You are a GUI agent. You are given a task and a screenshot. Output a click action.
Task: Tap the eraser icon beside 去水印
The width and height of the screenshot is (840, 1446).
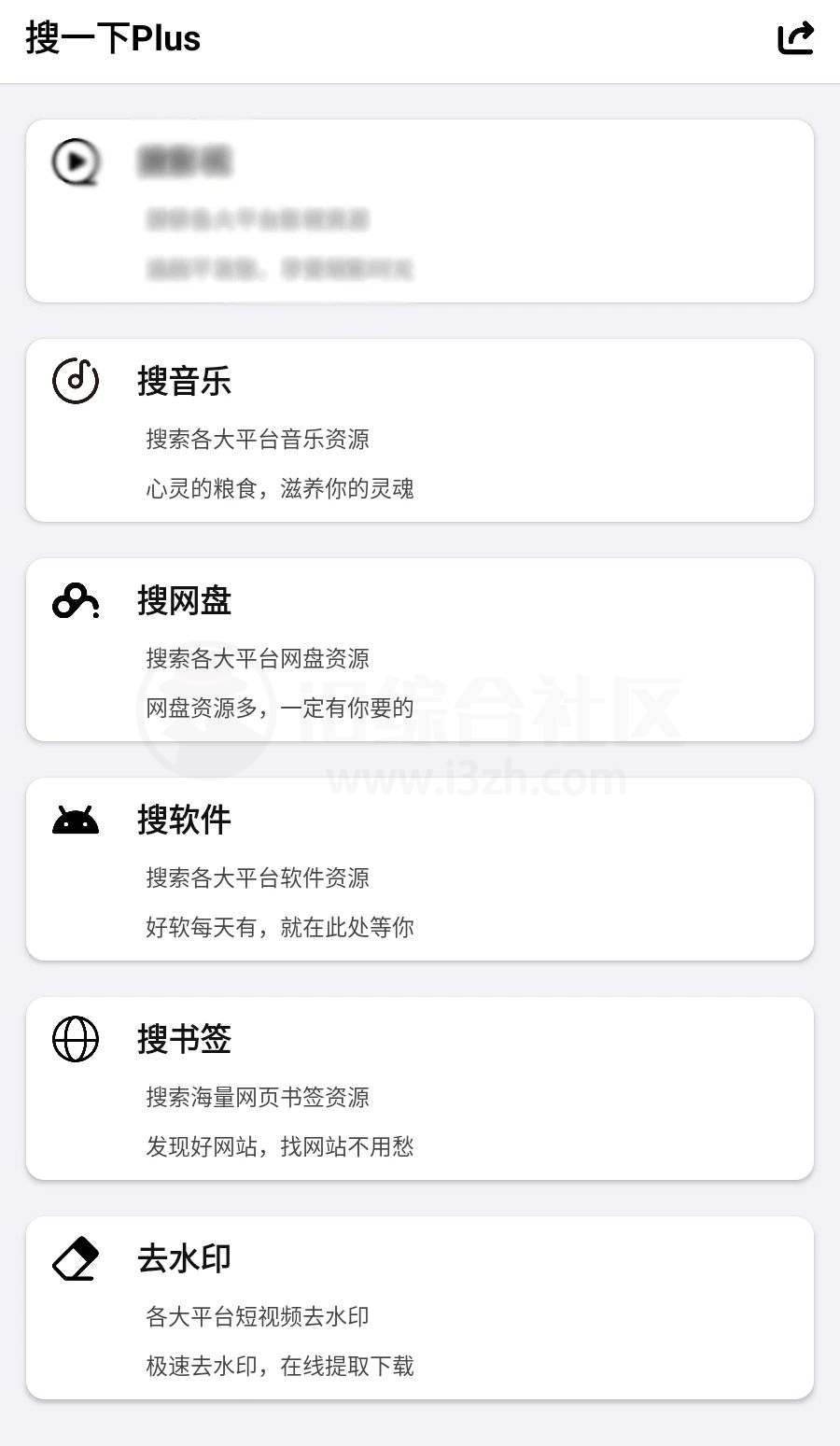[74, 1257]
